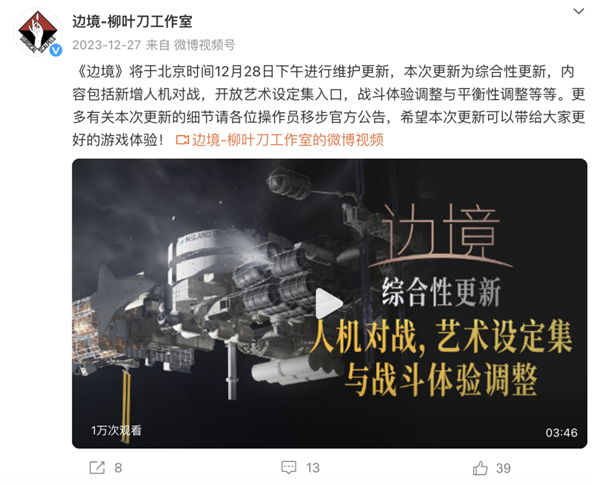Viewport: 600px width, 485px height.
Task: Repost this Weibo post
Action: [x=104, y=467]
